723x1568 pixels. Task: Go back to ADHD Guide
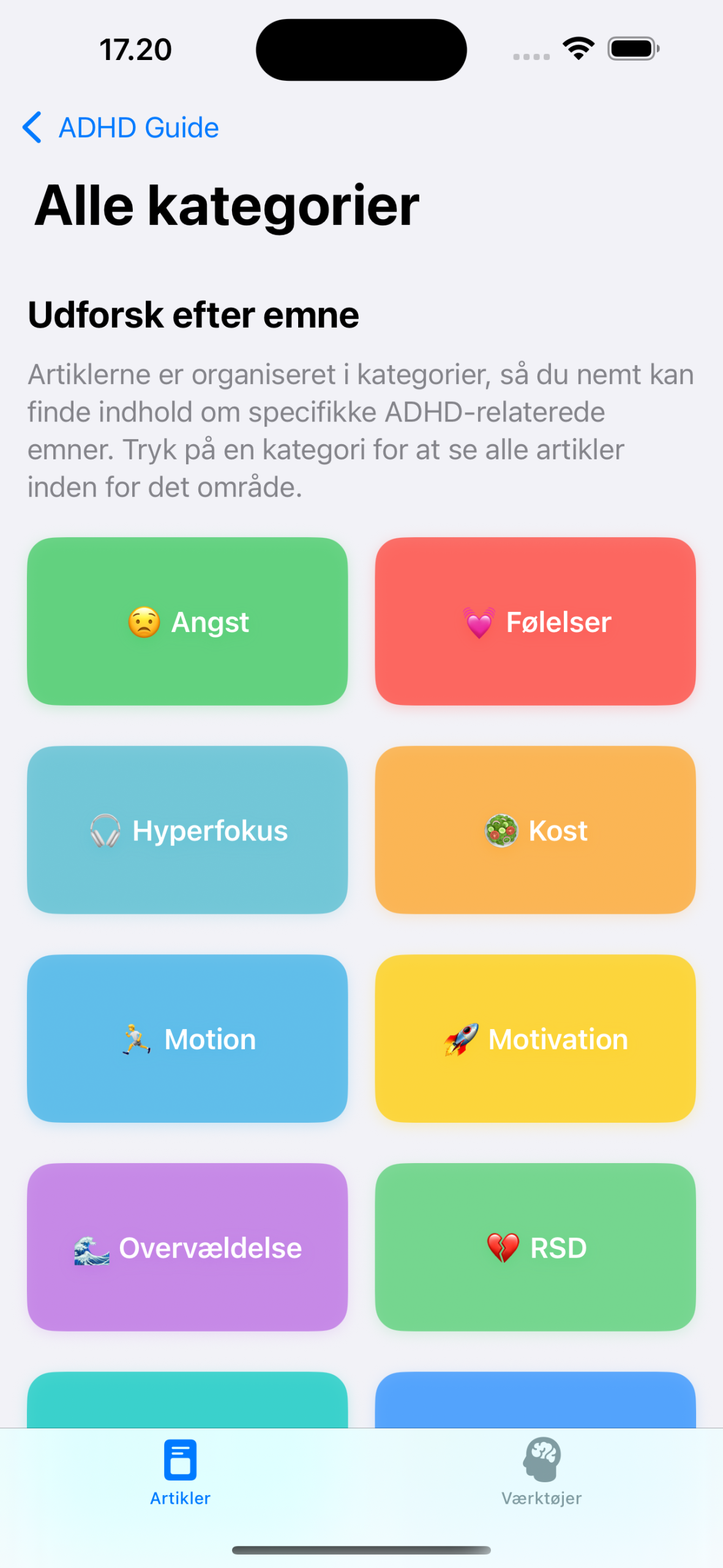(x=121, y=127)
